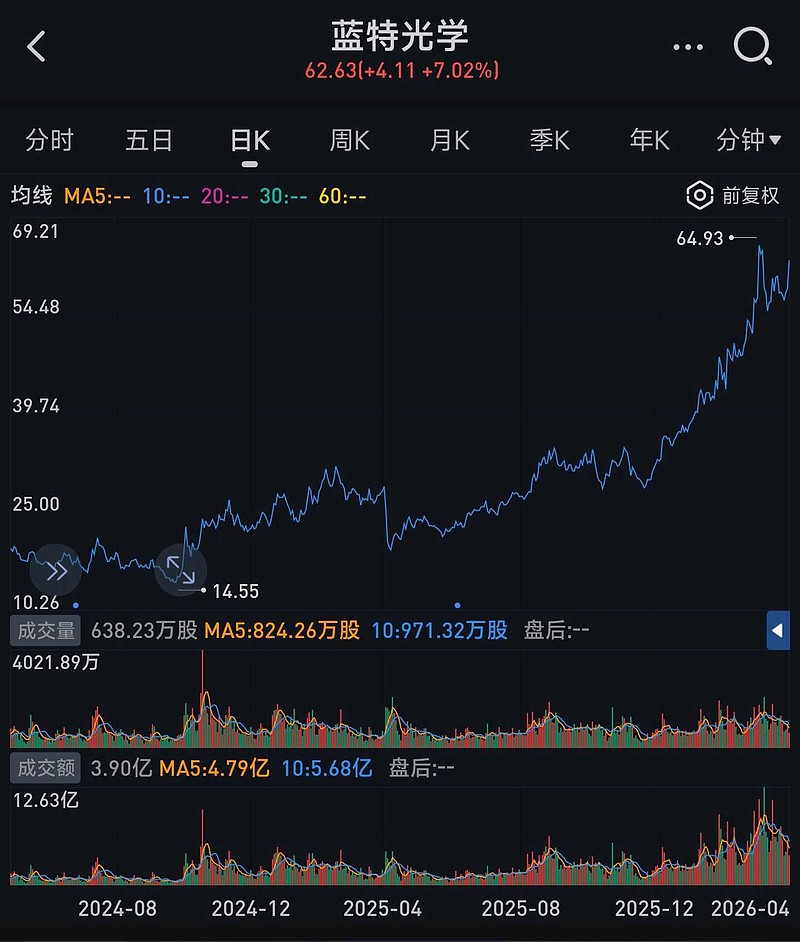Switch to the 月K monthly chart tab
This screenshot has height=942, width=800.
coord(448,140)
